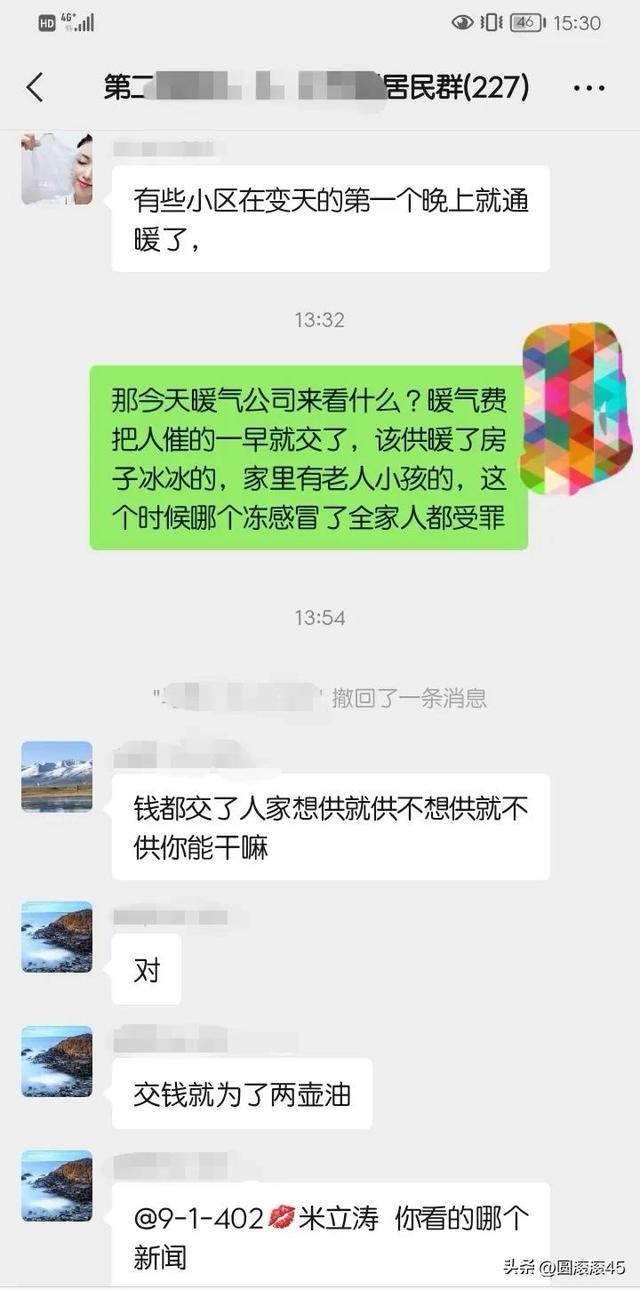Open the group chat overflow menu
This screenshot has height=1290, width=640.
click(589, 88)
